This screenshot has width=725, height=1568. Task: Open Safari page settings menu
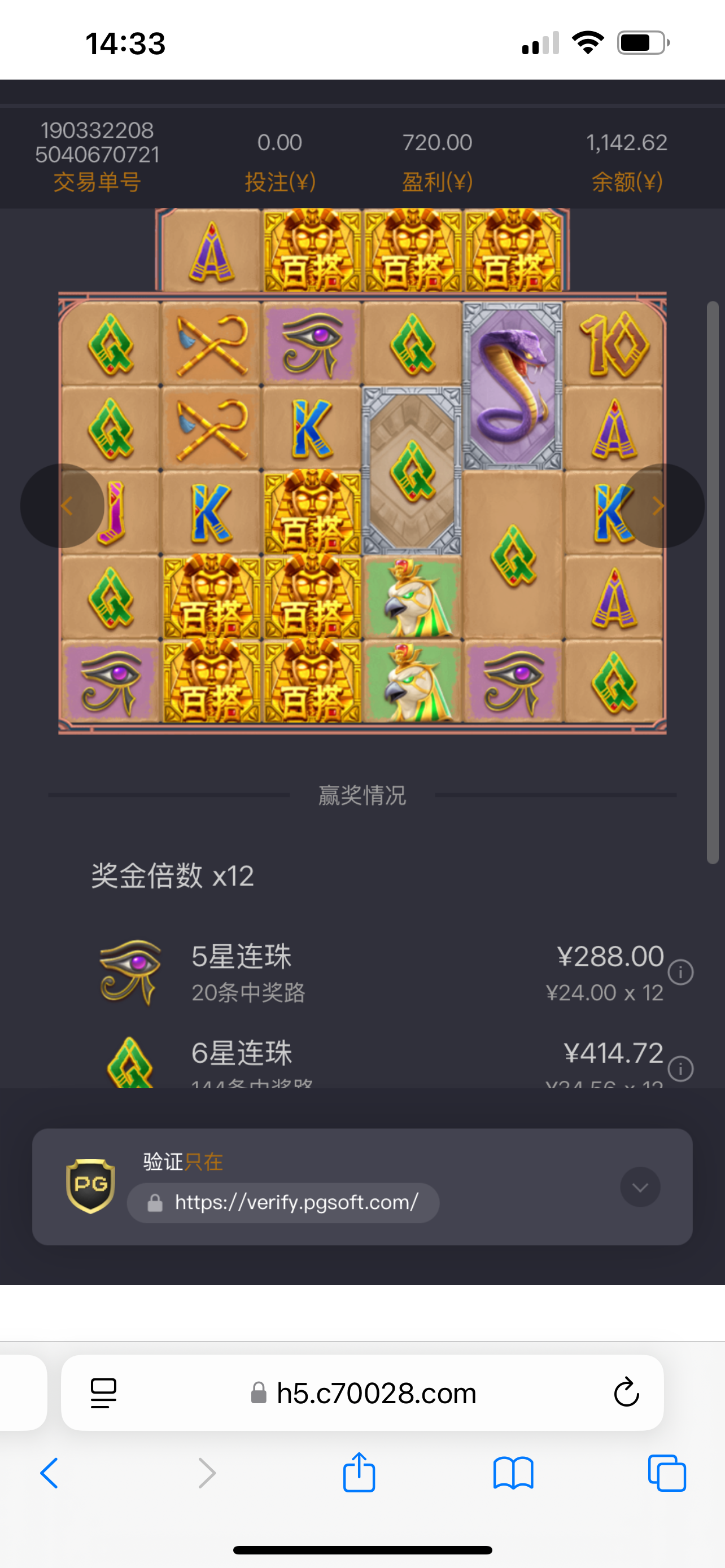(x=103, y=1392)
